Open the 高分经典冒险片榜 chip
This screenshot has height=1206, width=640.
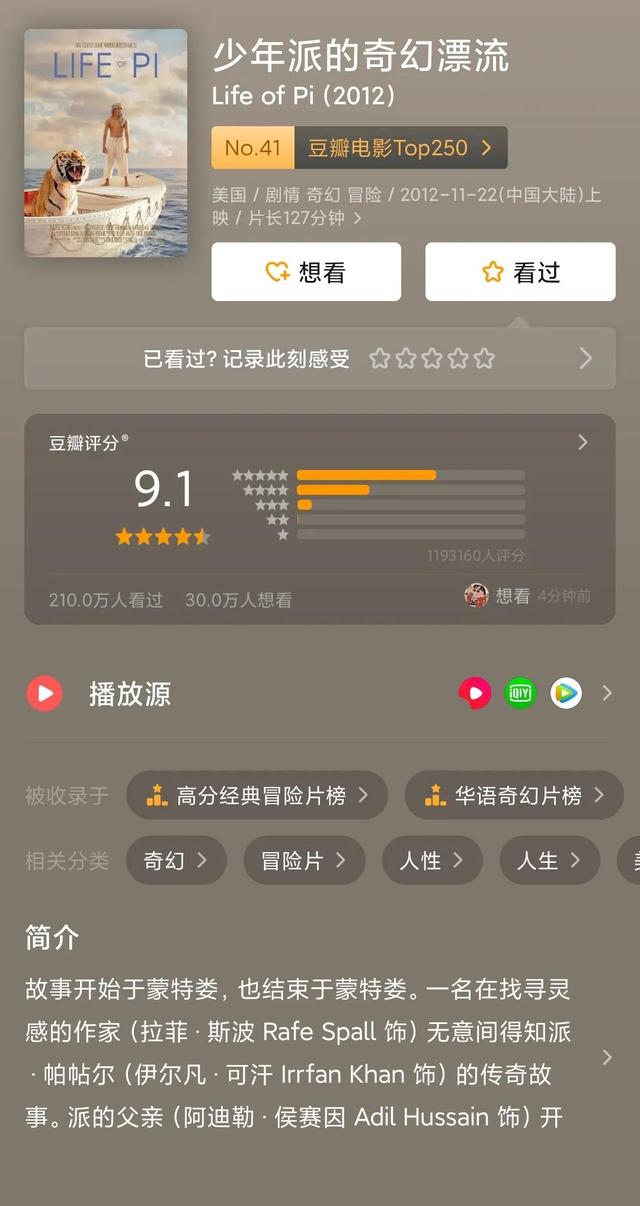pyautogui.click(x=257, y=796)
